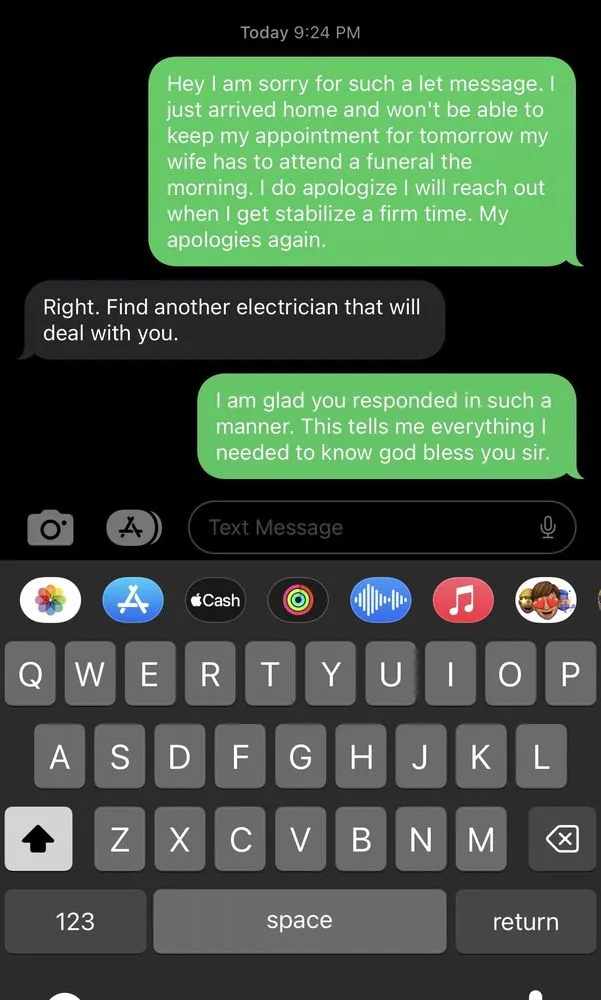
Task: Hit the backspace key
Action: coord(562,839)
